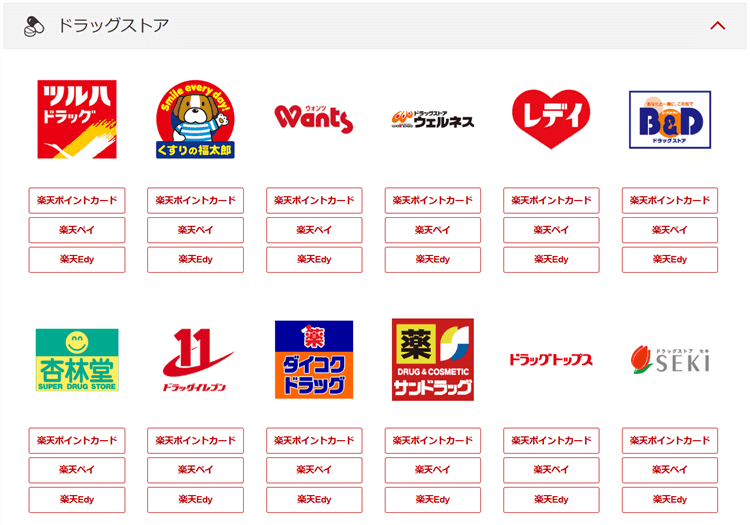Choose 楽天Edy under Wants
The image size is (750, 525).
click(x=314, y=260)
